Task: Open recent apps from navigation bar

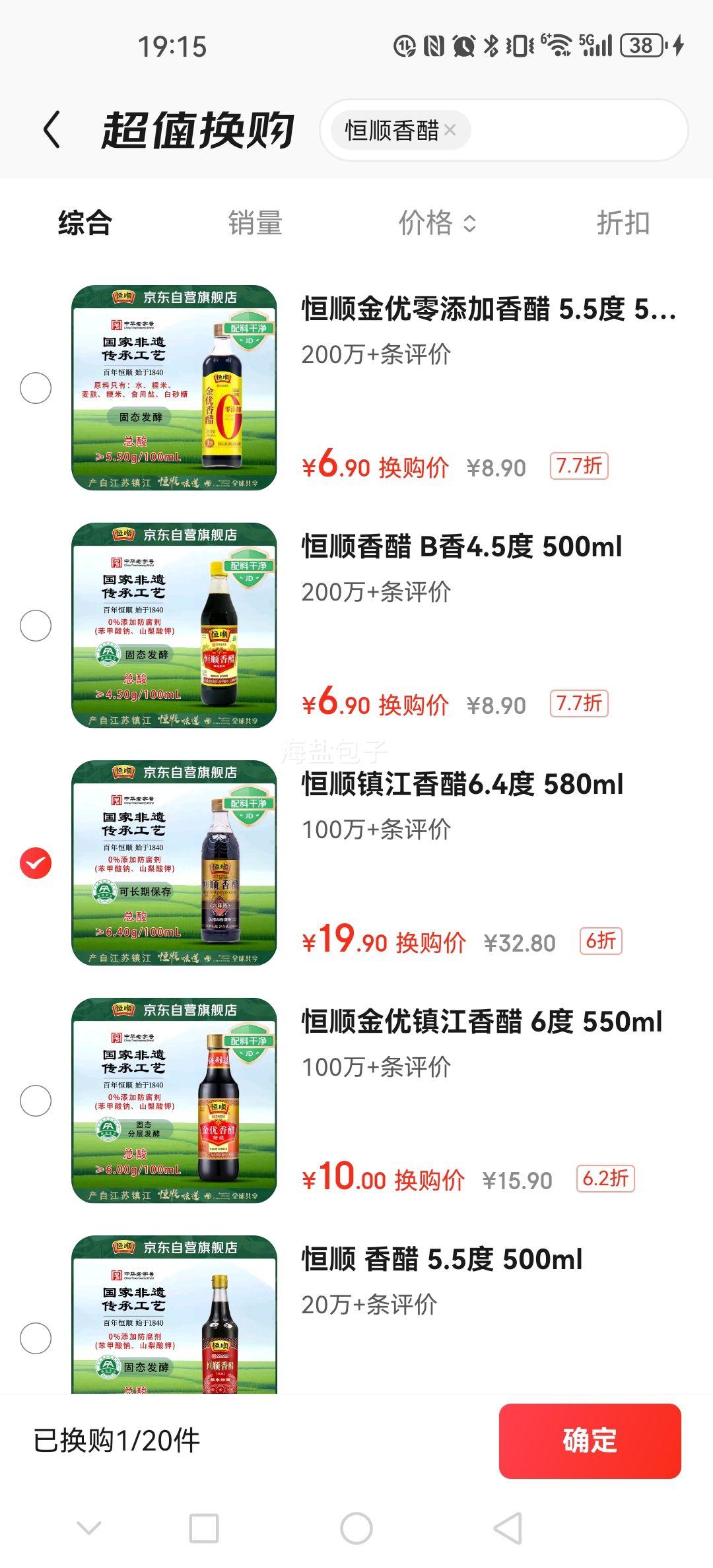Action: pyautogui.click(x=204, y=1528)
